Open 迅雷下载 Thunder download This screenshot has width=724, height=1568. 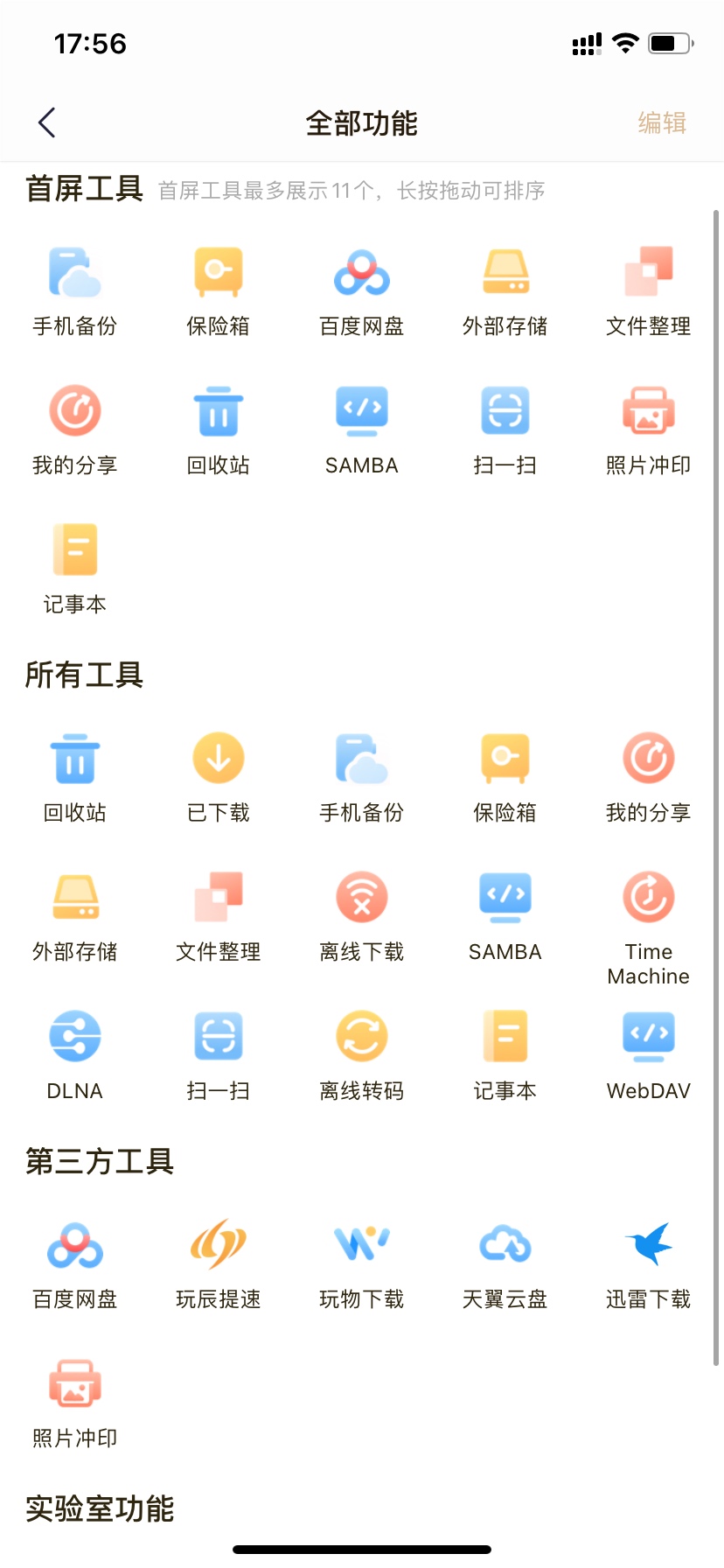(x=648, y=1246)
